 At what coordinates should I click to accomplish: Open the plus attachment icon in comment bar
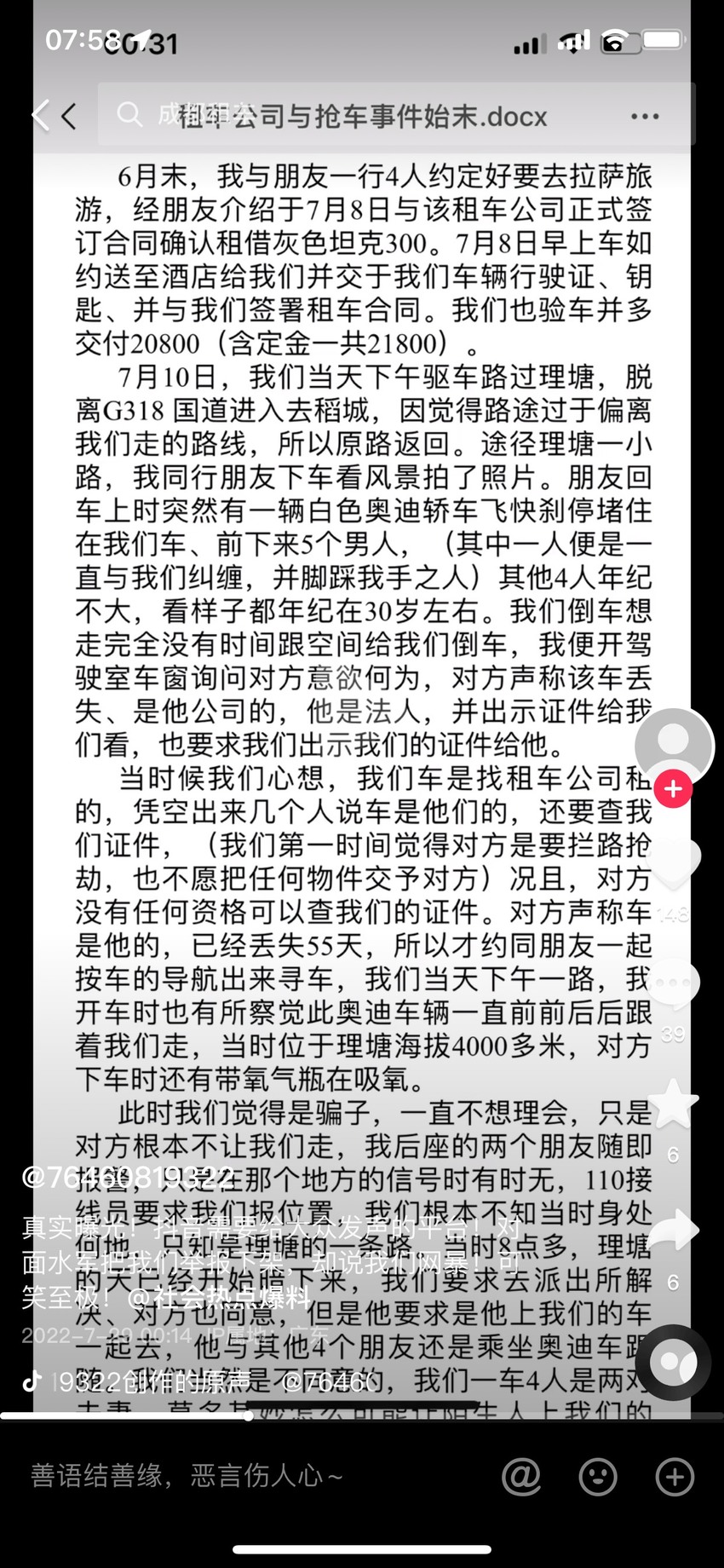675,1476
